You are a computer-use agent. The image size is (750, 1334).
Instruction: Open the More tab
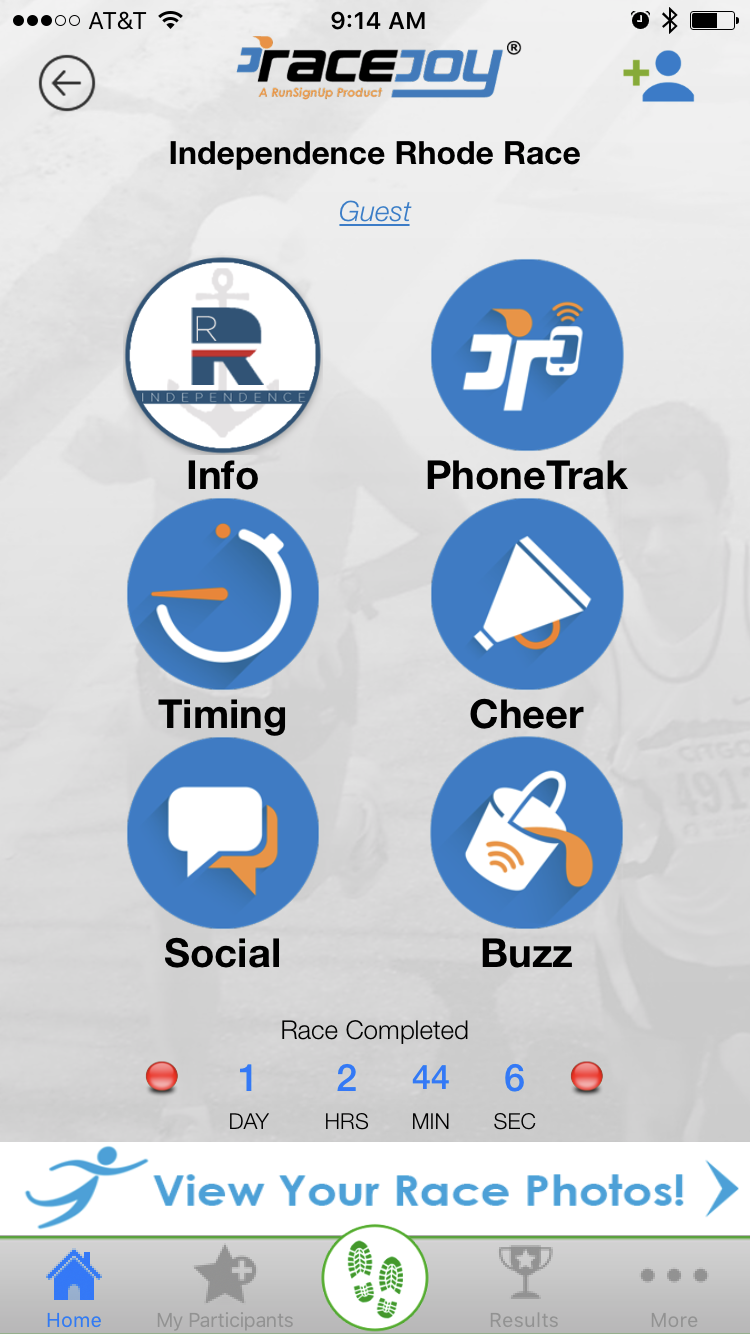[x=674, y=1290]
